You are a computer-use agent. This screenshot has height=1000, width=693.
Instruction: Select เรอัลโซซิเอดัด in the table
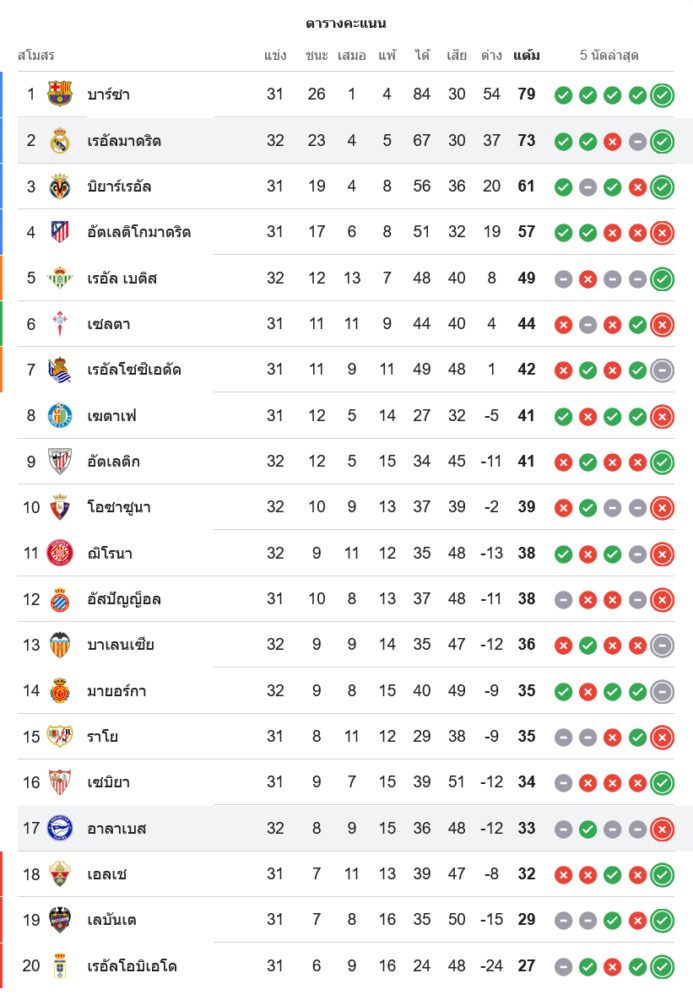tap(134, 370)
